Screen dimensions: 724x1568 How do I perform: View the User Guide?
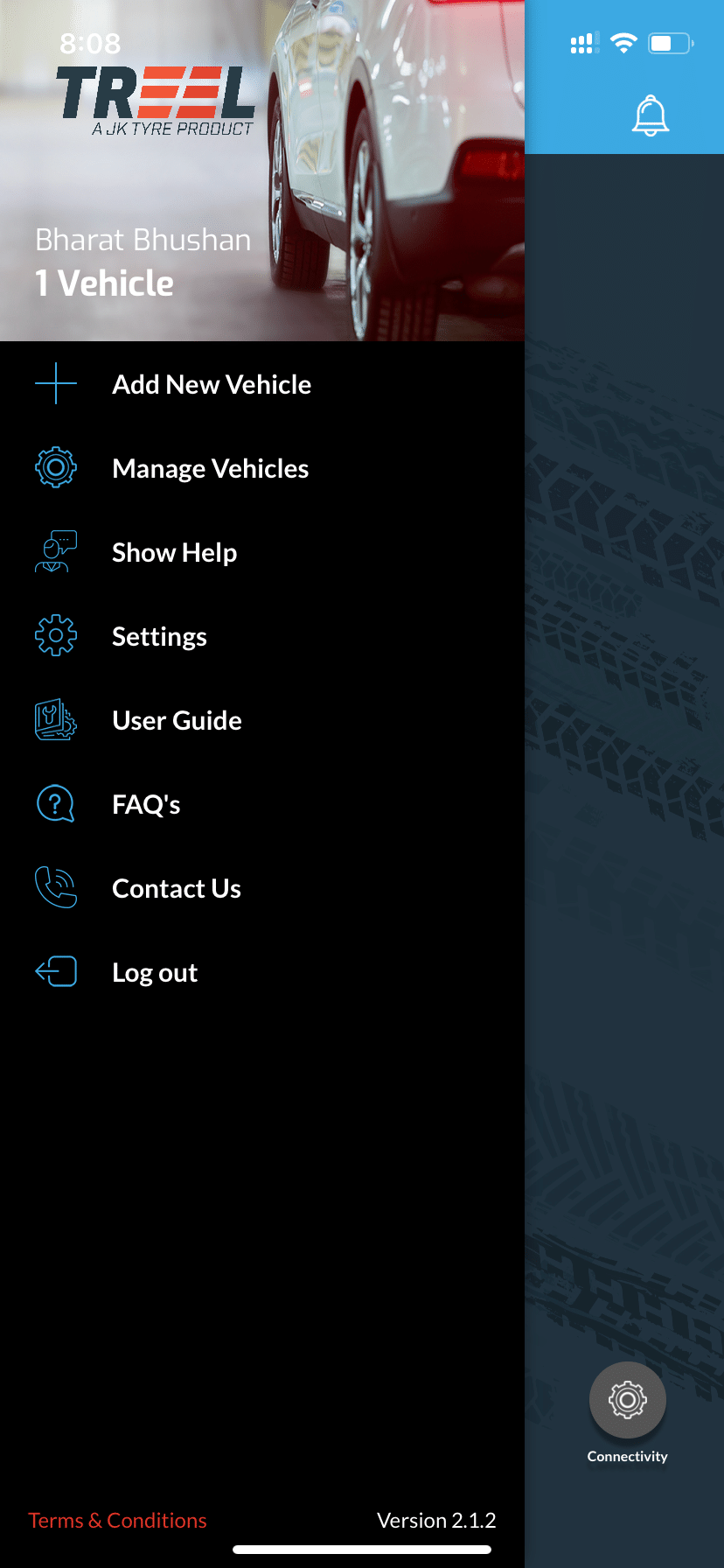[x=177, y=720]
